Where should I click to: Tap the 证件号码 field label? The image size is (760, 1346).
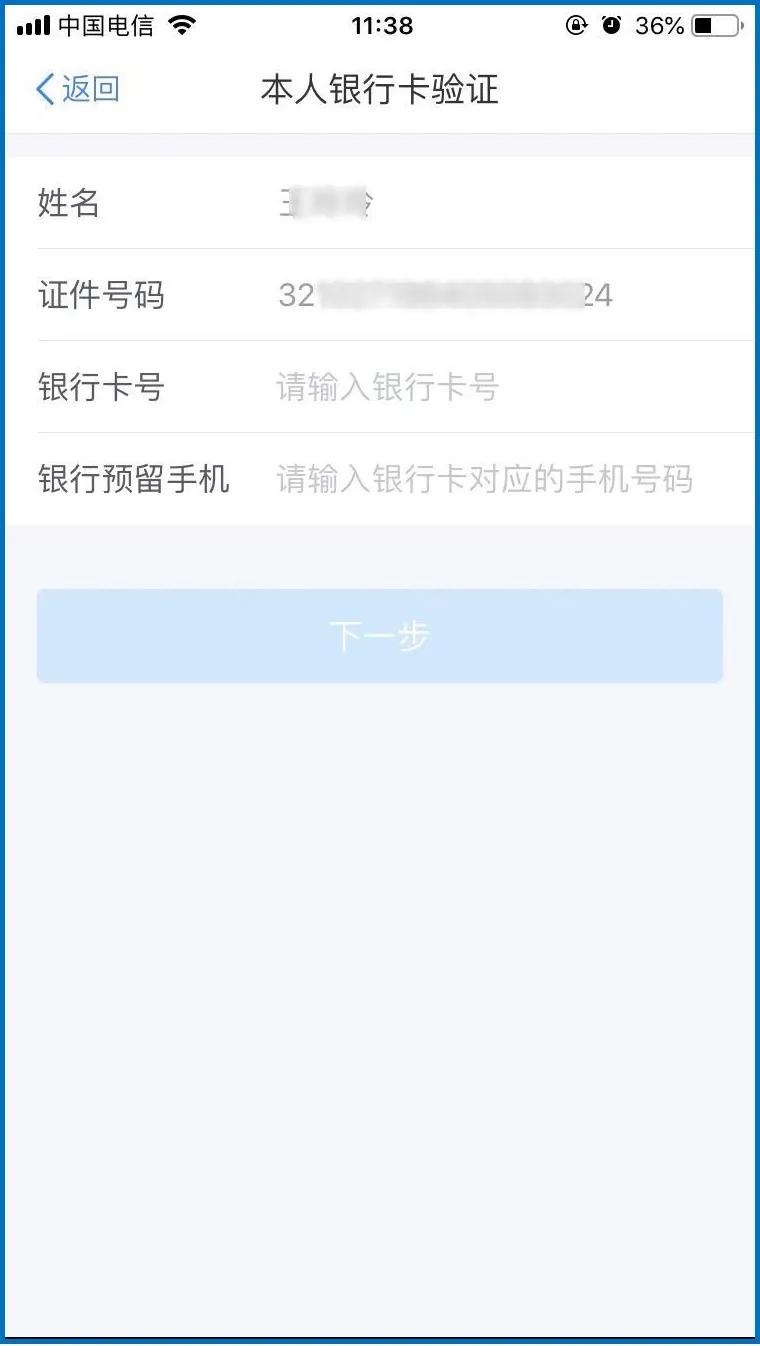[x=101, y=295]
